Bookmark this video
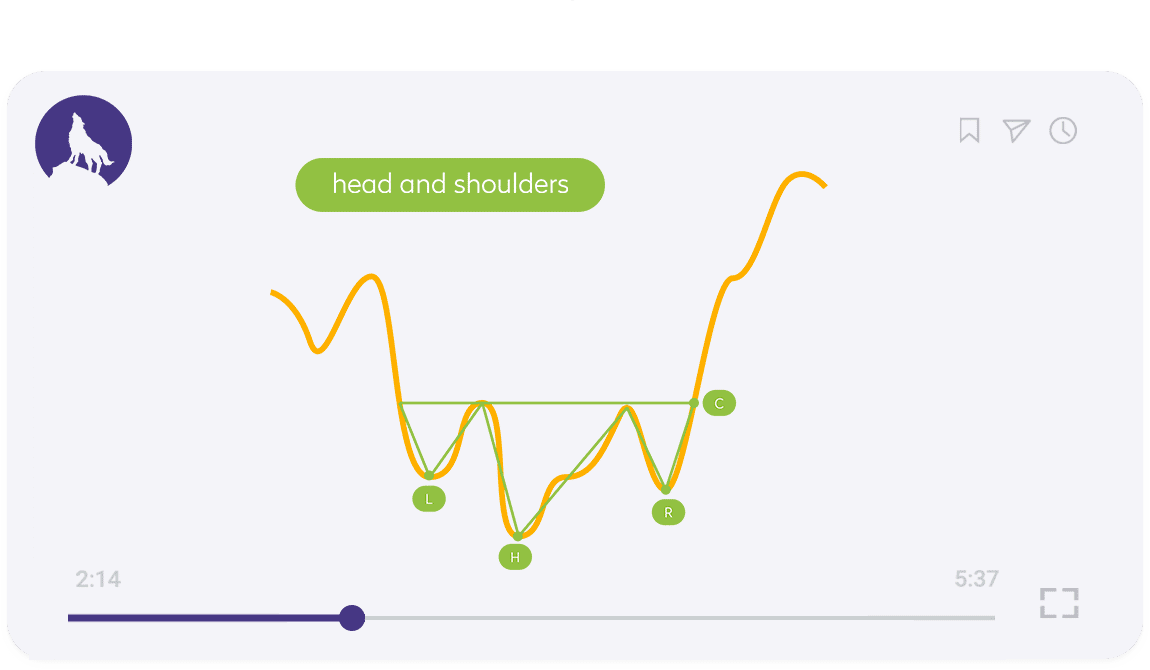Image resolution: width=1150 pixels, height=670 pixels. (x=969, y=131)
